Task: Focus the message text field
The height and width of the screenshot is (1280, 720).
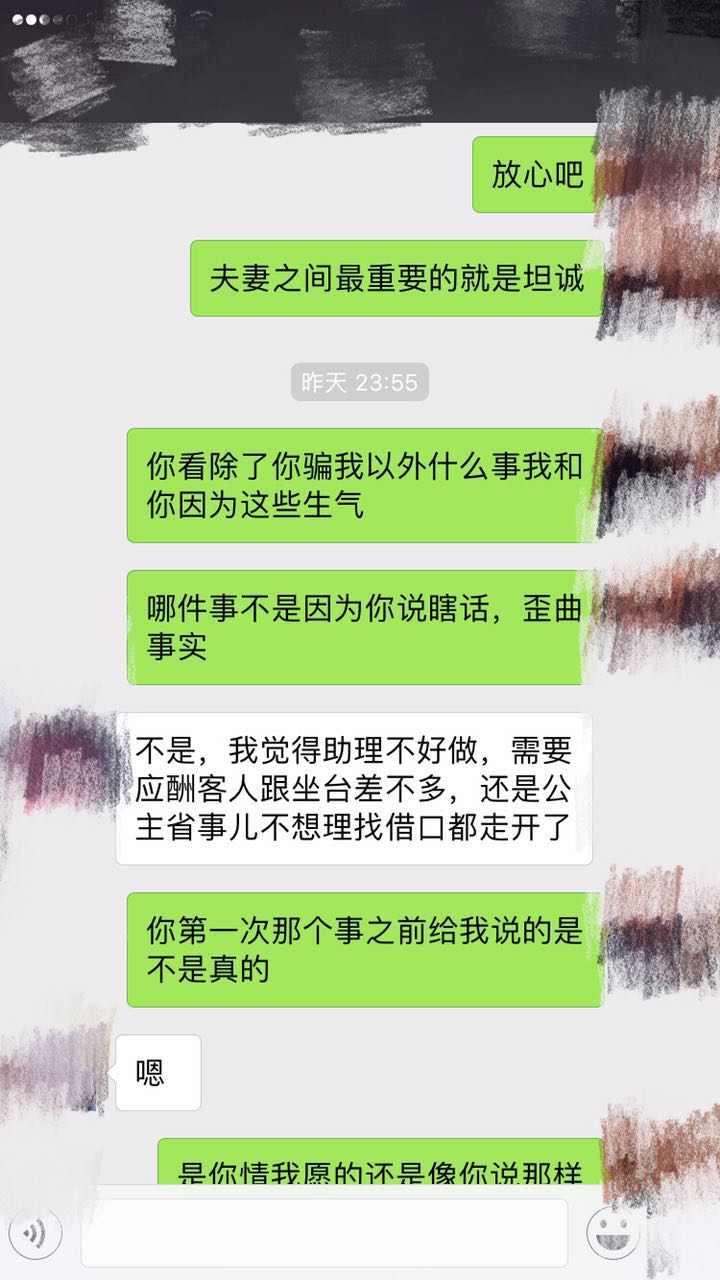Action: pyautogui.click(x=324, y=1233)
